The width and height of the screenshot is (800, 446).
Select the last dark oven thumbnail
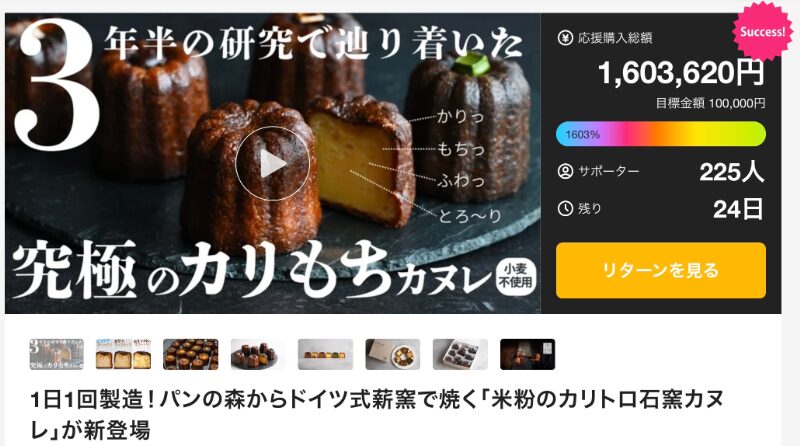pyautogui.click(x=527, y=354)
